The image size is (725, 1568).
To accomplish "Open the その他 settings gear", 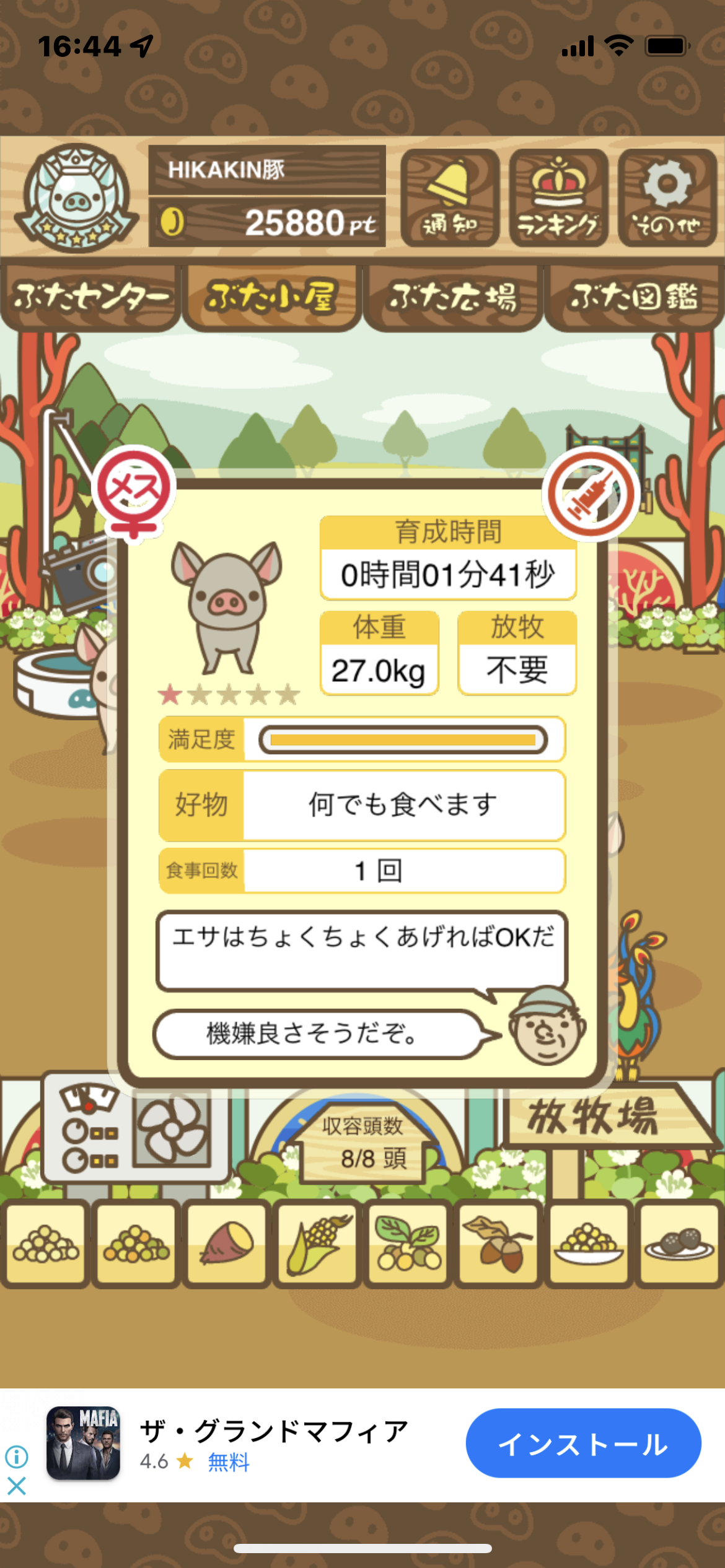I will (x=667, y=198).
